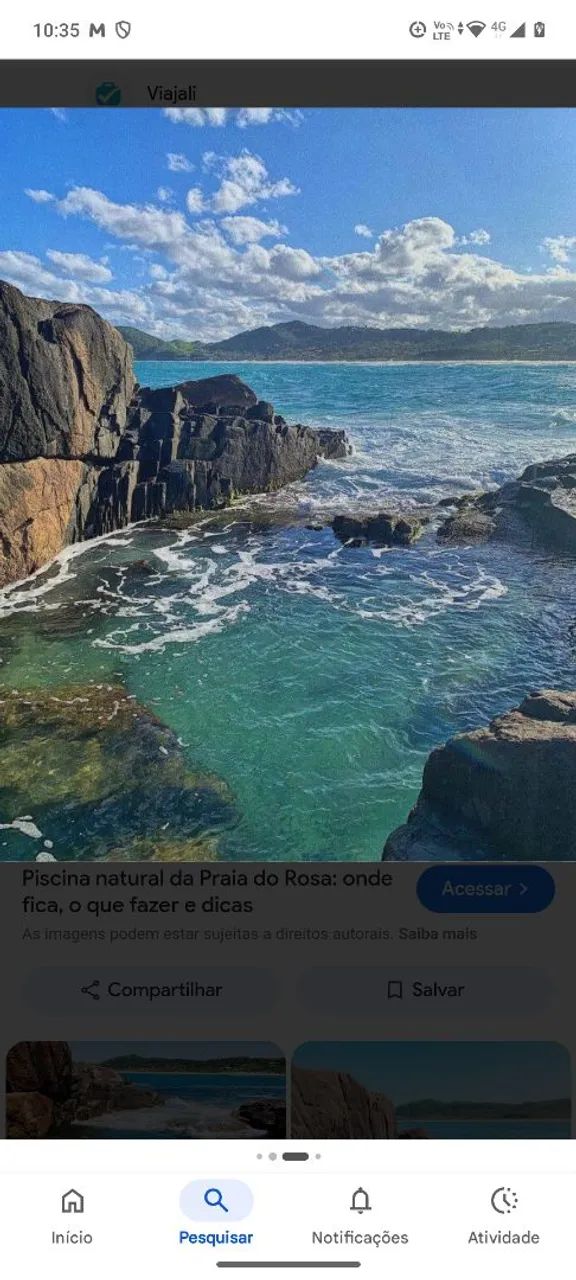Image resolution: width=576 pixels, height=1280 pixels.
Task: Switch to the Atividade tab
Action: coord(504,1216)
